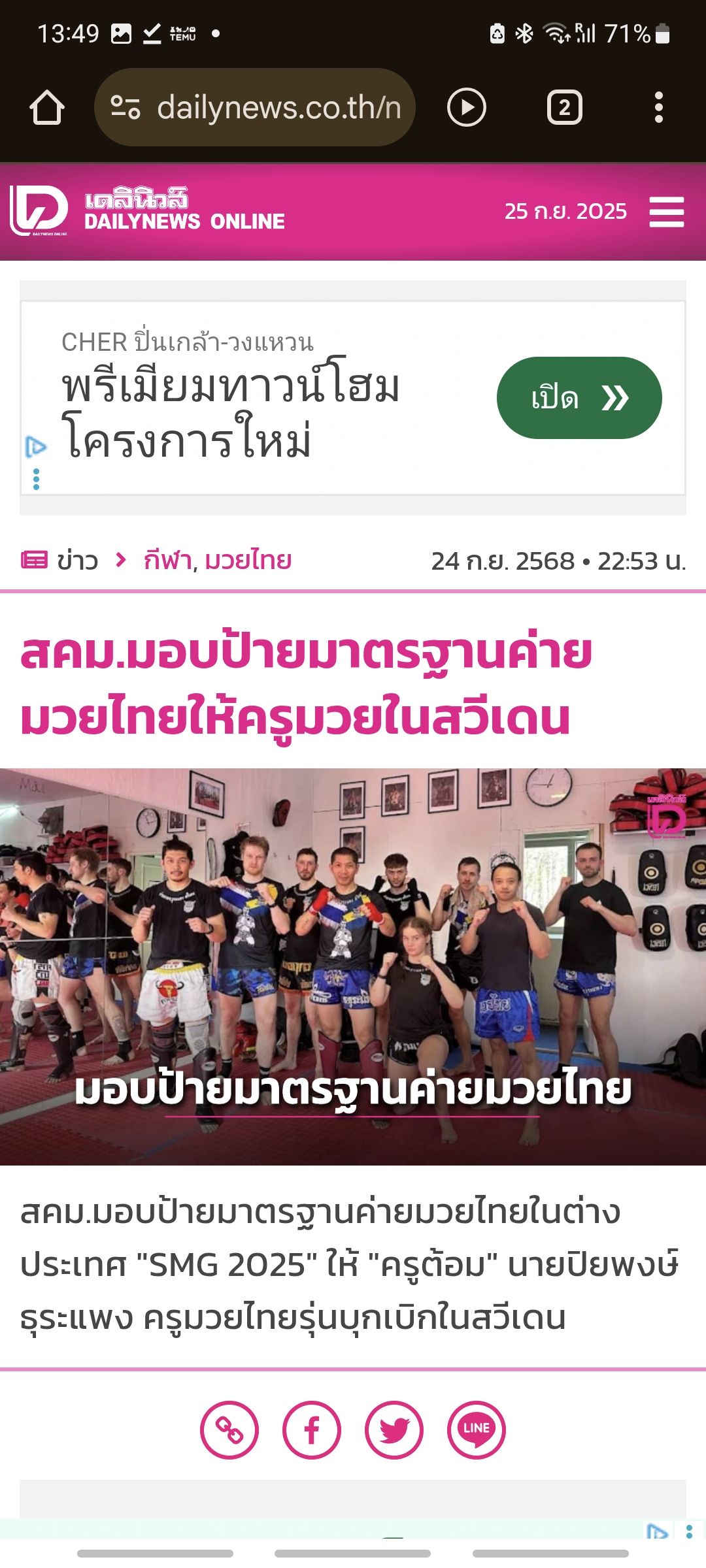Viewport: 706px width, 1568px height.
Task: Open the มวยไทย category link
Action: [248, 561]
